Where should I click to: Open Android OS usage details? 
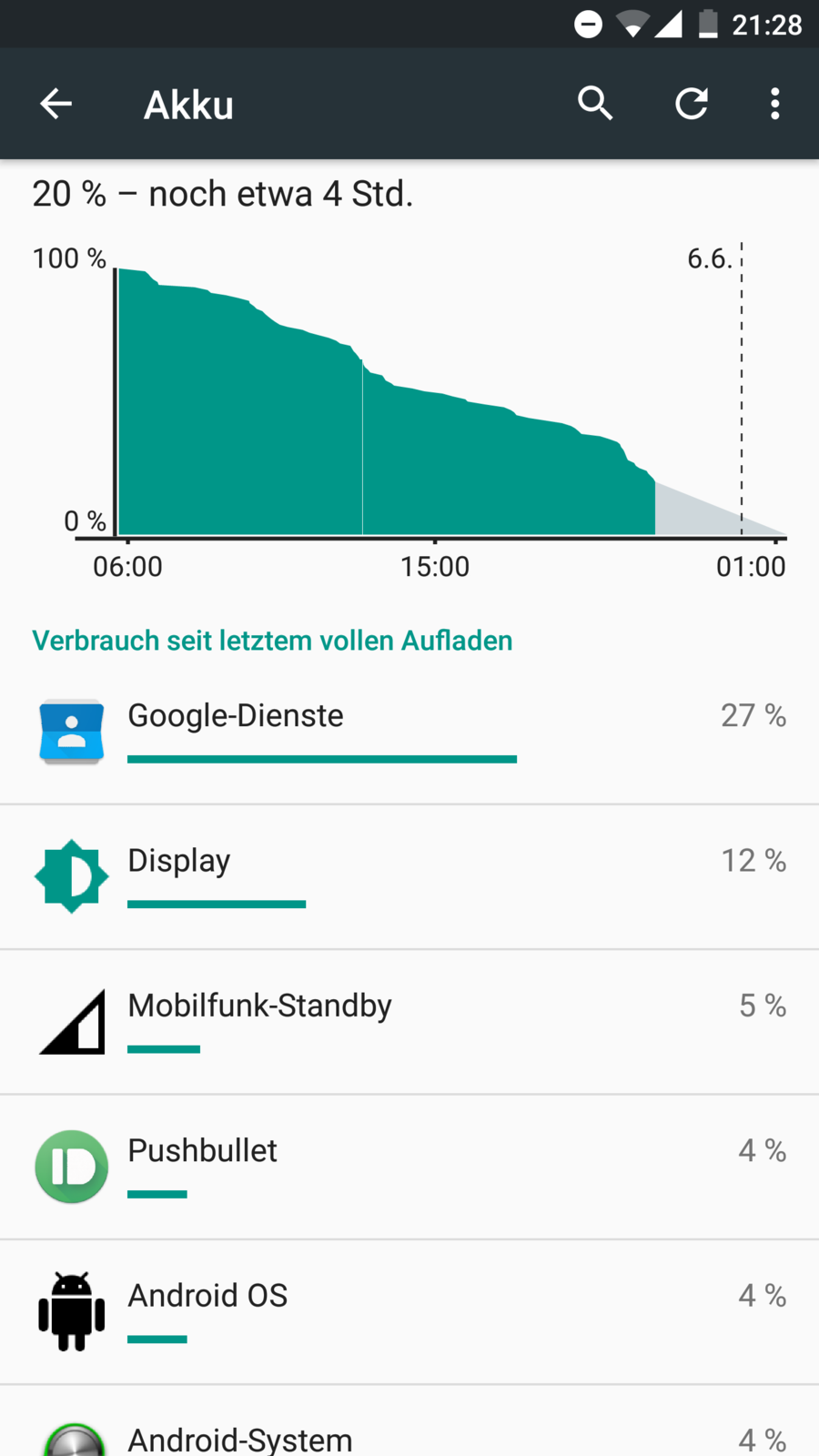click(409, 1312)
